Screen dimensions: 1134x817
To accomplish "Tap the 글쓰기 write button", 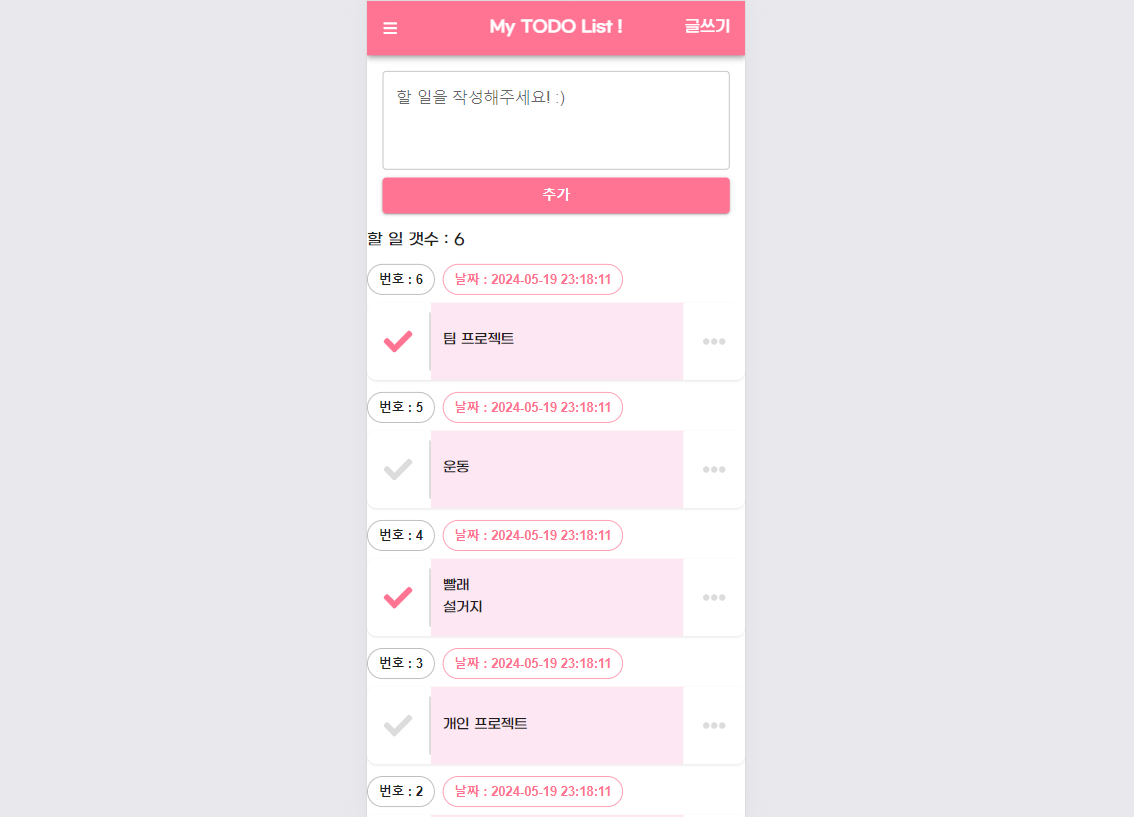I will [x=707, y=27].
